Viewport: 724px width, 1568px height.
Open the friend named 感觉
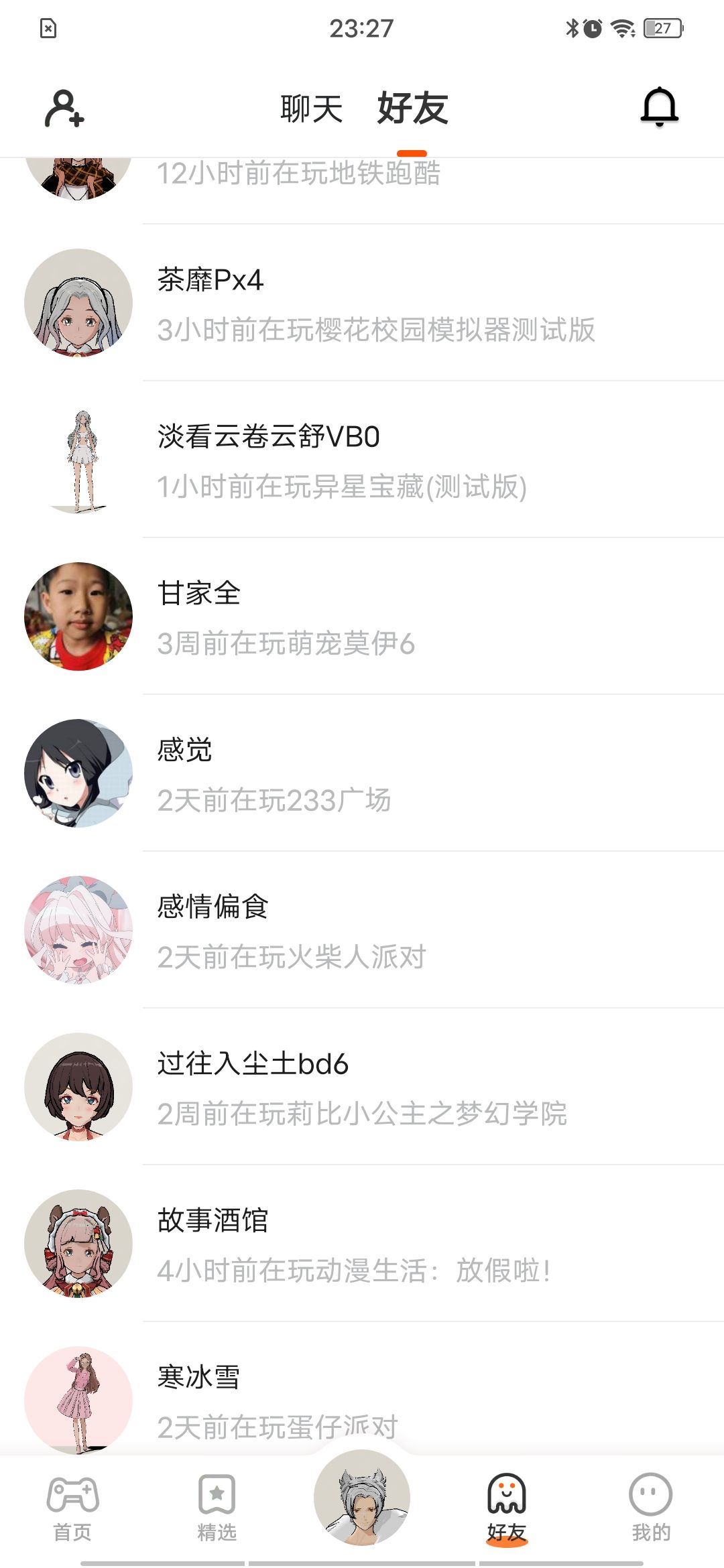pos(375,774)
